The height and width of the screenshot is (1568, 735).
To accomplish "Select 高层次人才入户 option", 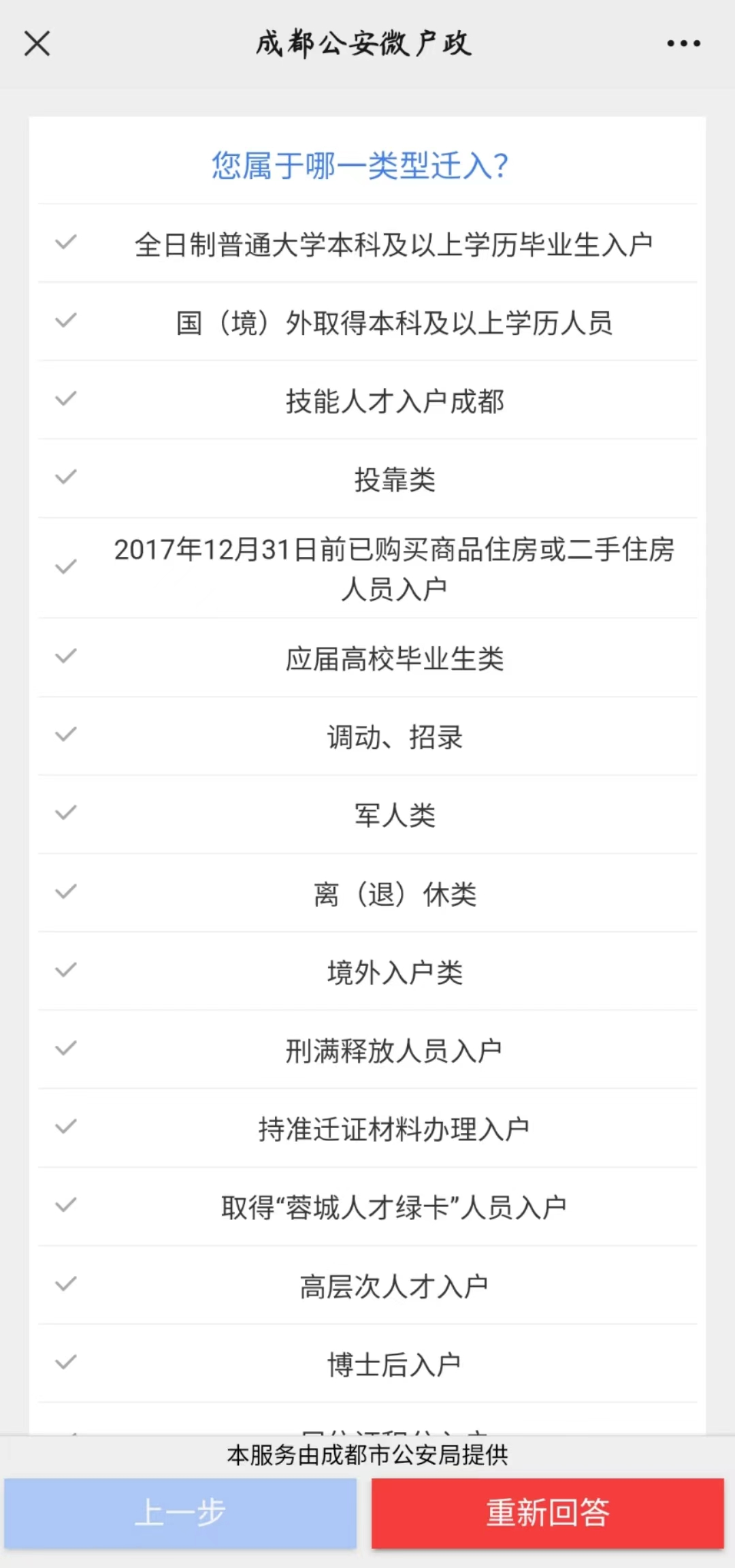I will tap(393, 1286).
